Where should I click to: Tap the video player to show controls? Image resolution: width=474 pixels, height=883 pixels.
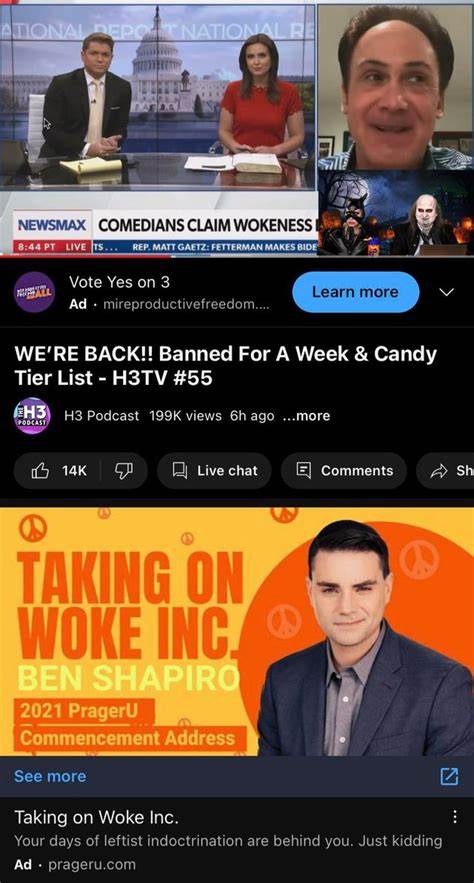(x=237, y=130)
